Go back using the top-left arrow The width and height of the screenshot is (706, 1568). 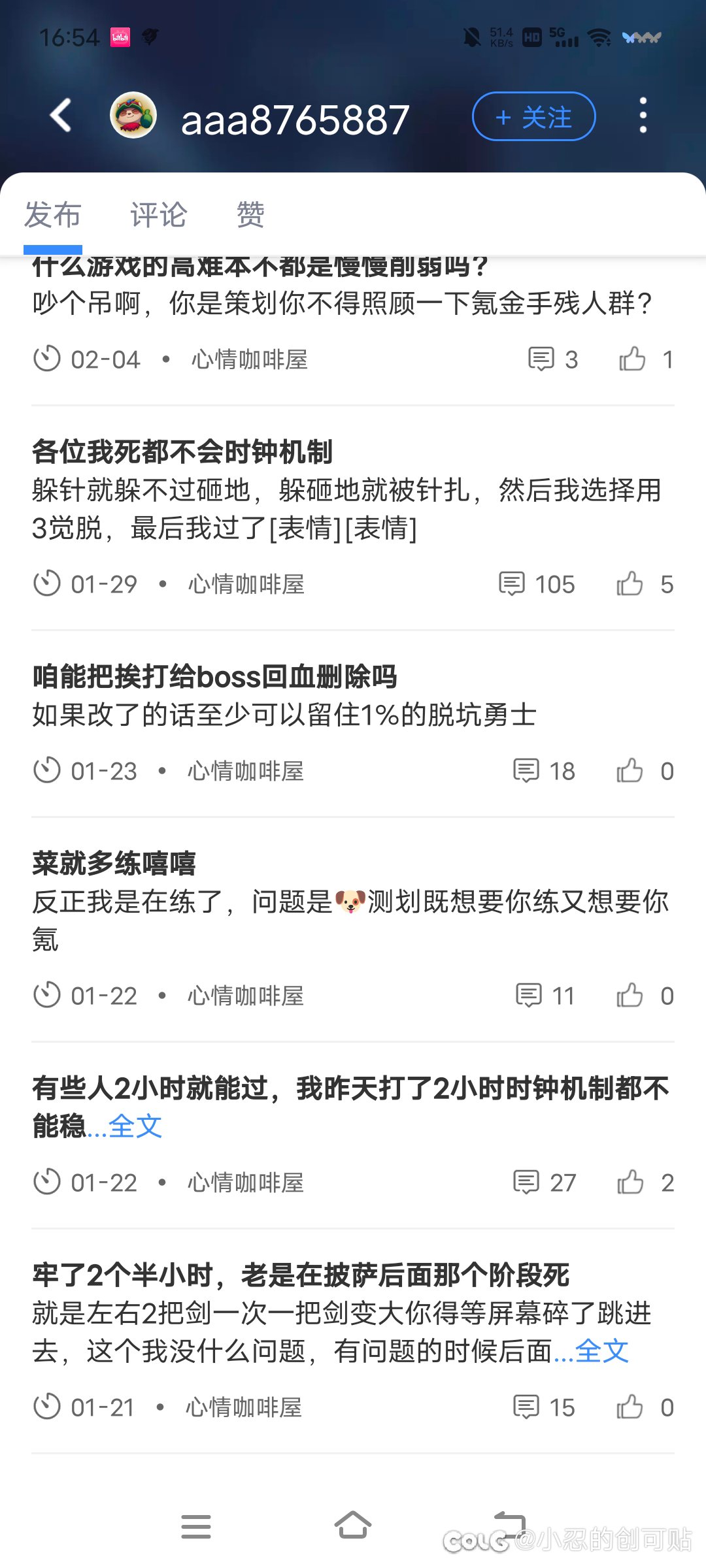click(x=61, y=116)
